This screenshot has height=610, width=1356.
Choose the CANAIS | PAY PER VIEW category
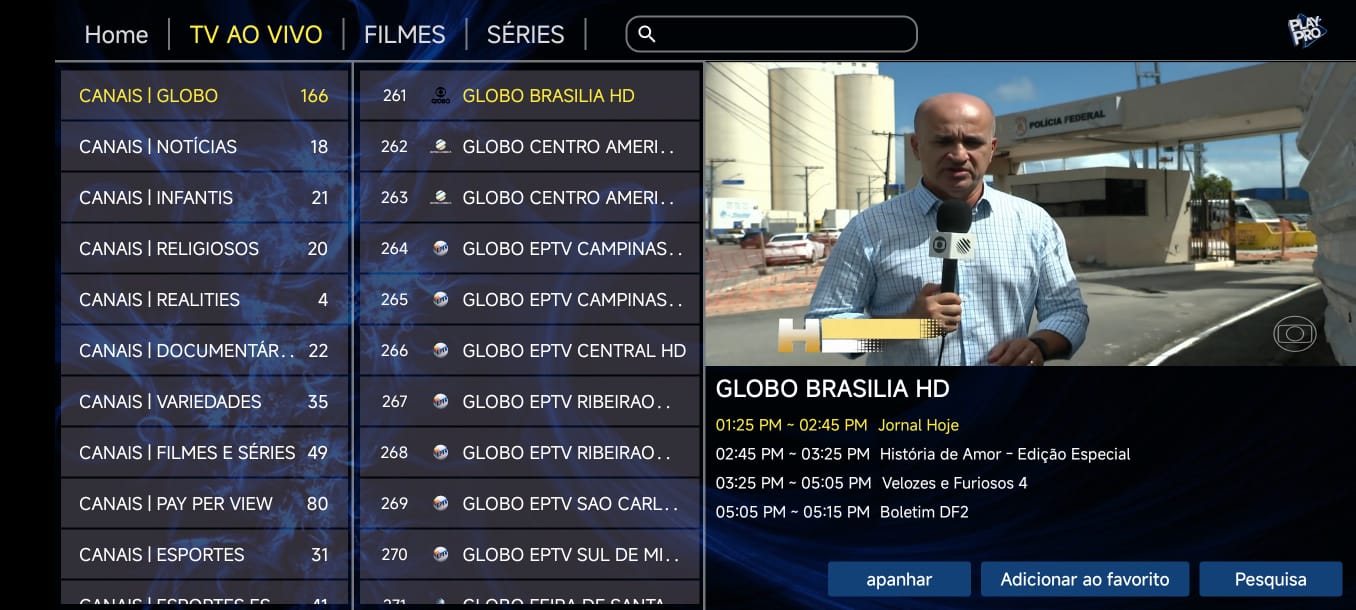tap(204, 504)
